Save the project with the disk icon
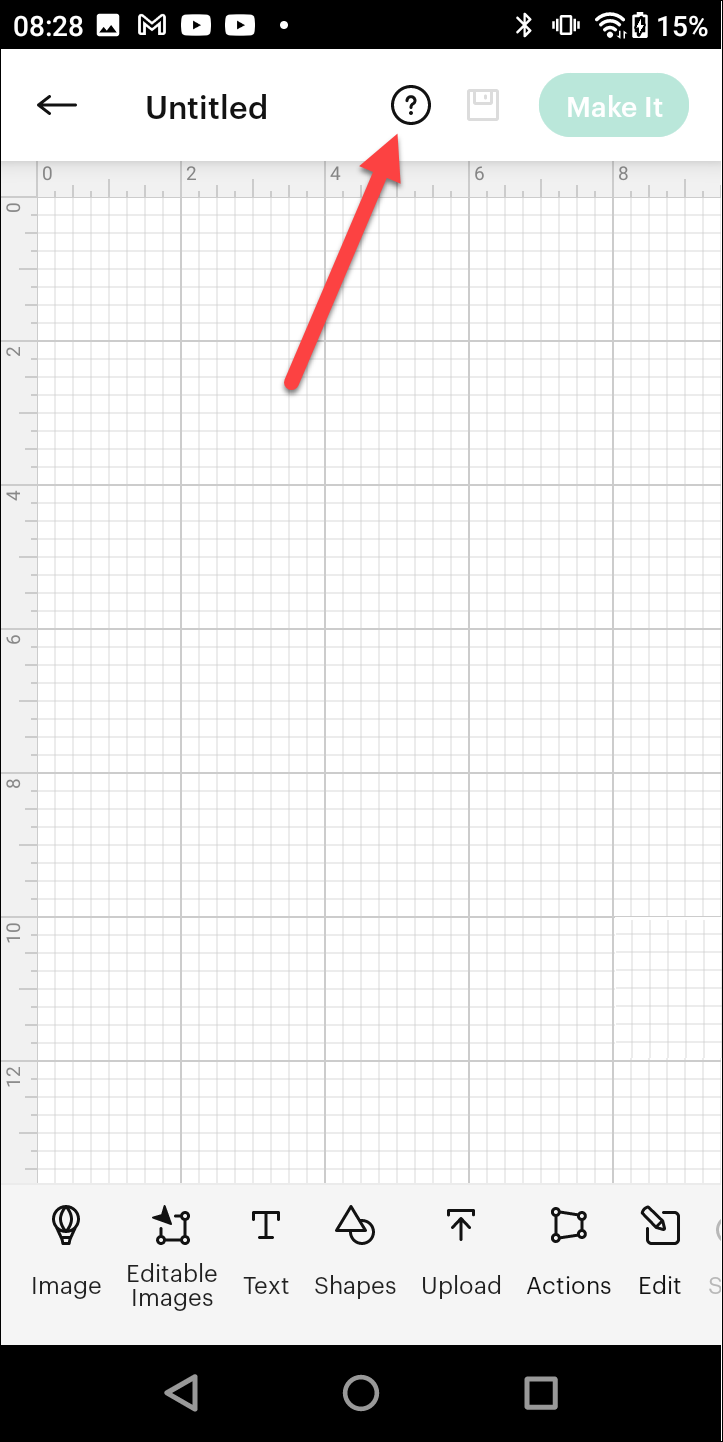This screenshot has width=723, height=1442. [x=483, y=105]
